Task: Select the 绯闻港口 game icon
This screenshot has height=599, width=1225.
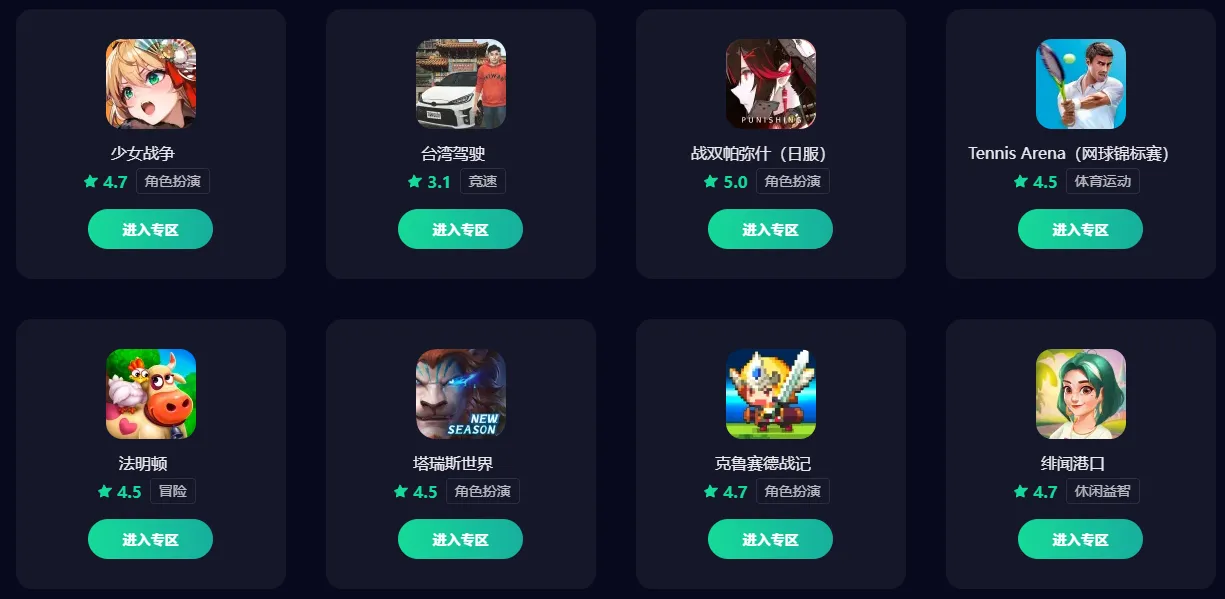Action: (x=1081, y=394)
